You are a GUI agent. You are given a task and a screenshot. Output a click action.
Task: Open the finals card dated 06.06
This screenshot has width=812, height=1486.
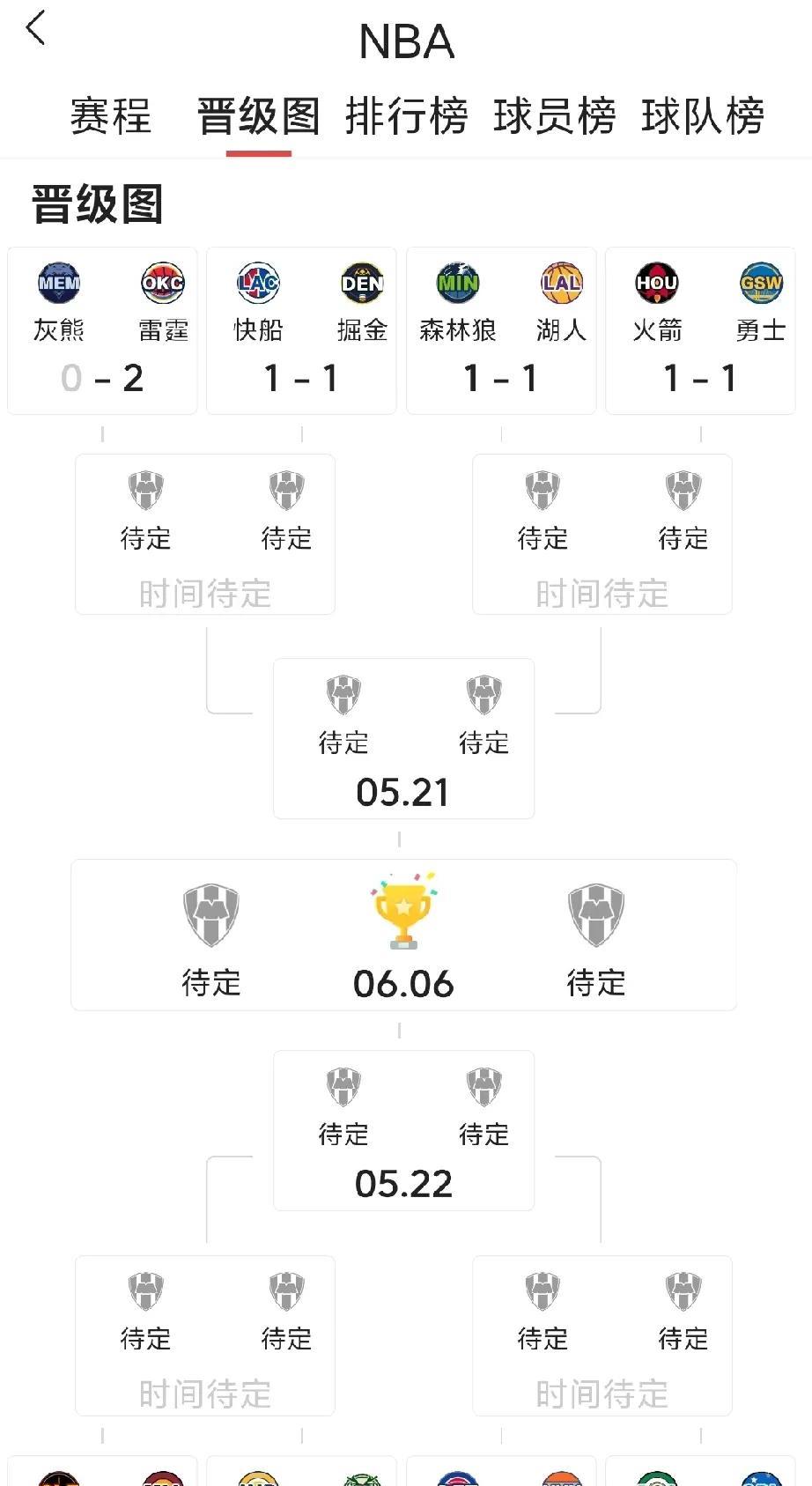click(403, 935)
